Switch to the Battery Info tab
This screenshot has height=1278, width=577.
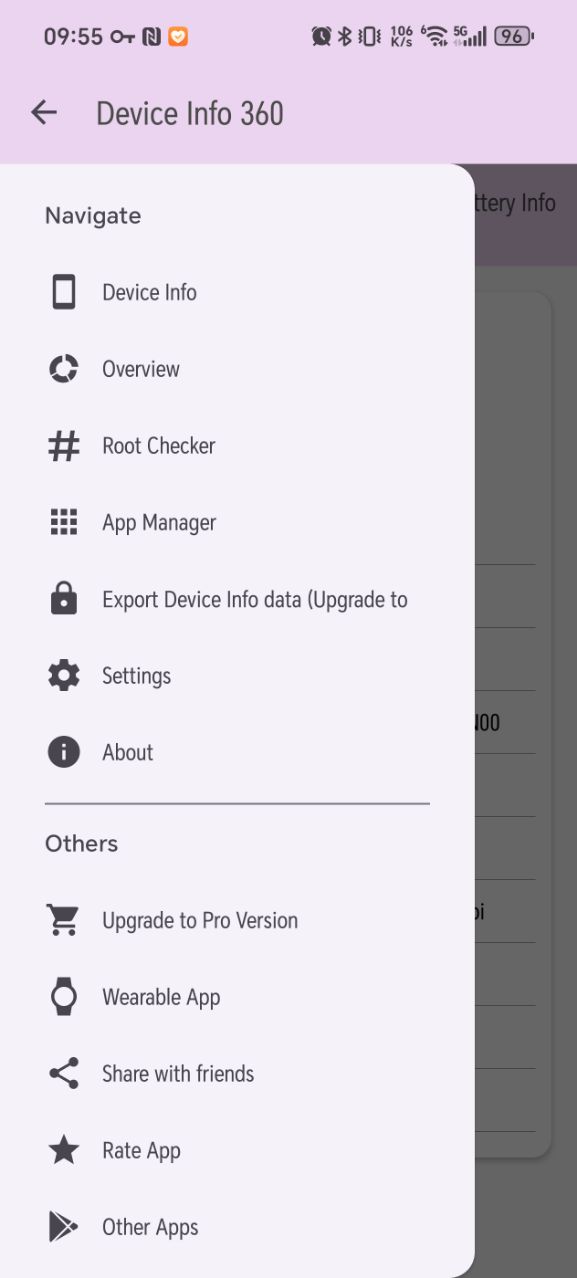click(x=517, y=203)
